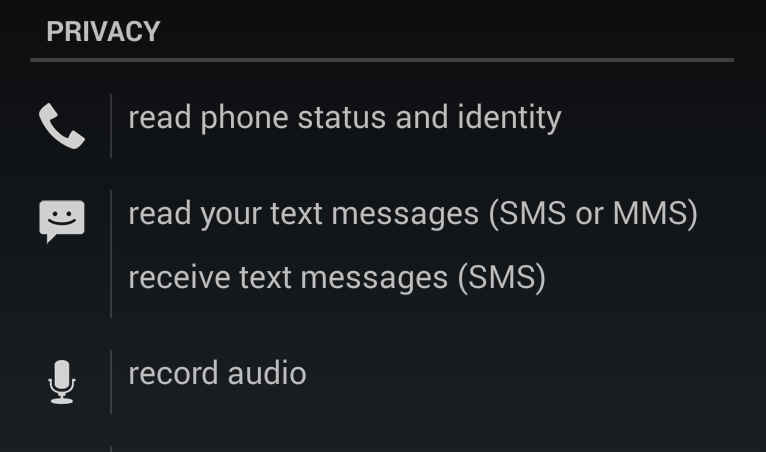766x452 pixels.
Task: Open 'read your text messages (SMS or MMS)'
Action: (412, 214)
